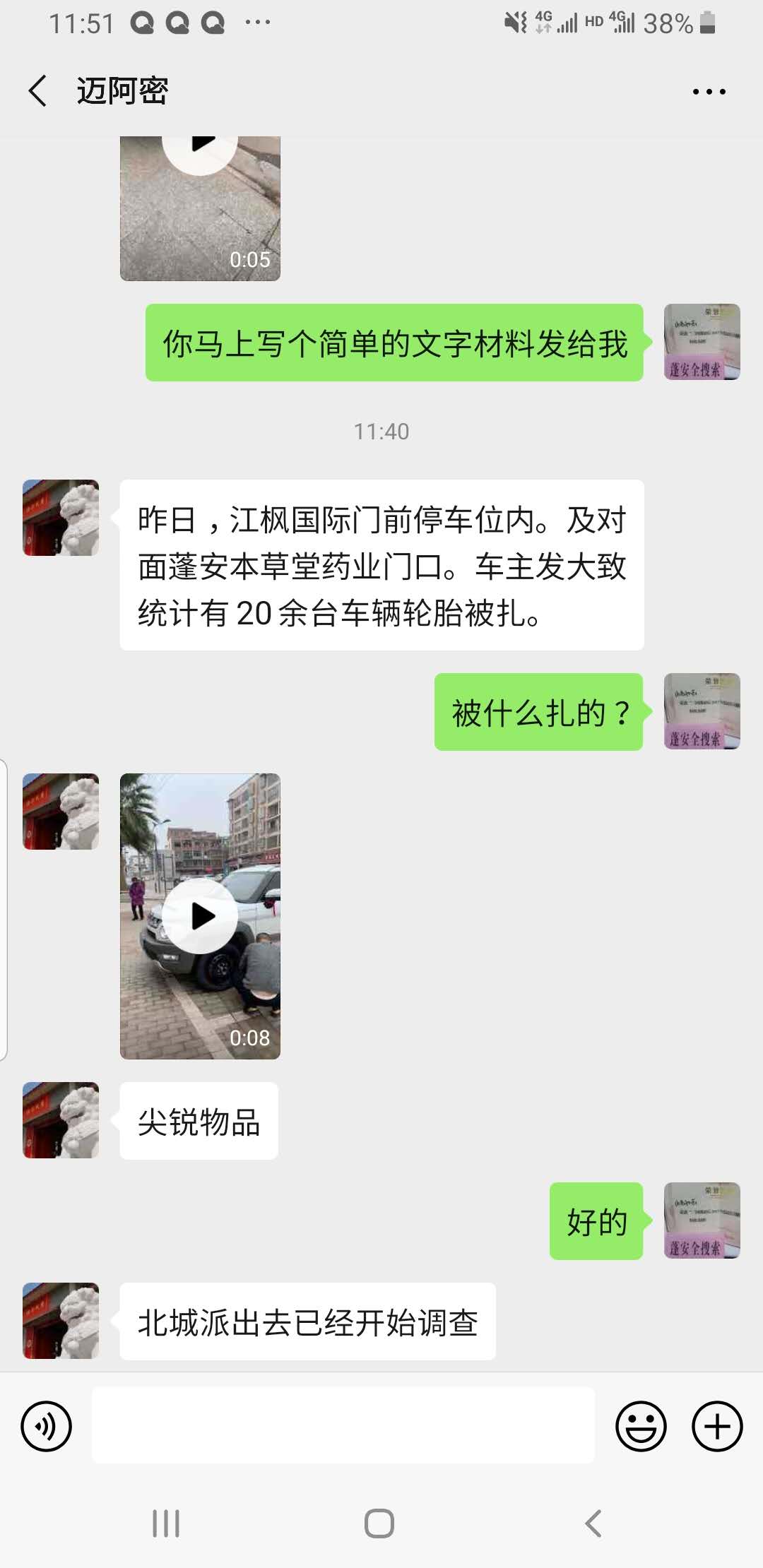Go back from the 迈阿密 chat

click(x=38, y=91)
